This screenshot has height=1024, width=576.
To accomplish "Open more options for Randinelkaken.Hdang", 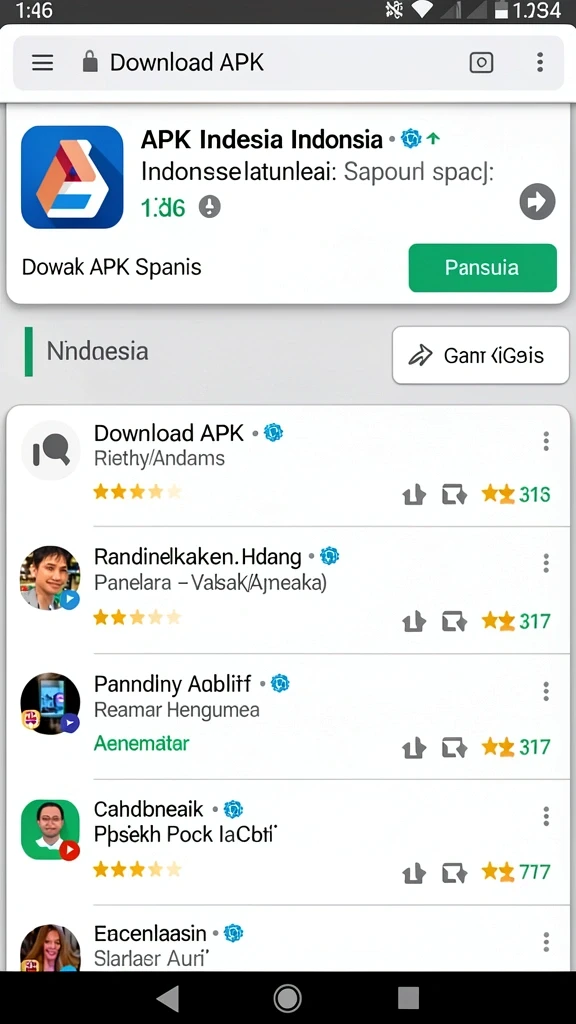I will pos(546,563).
